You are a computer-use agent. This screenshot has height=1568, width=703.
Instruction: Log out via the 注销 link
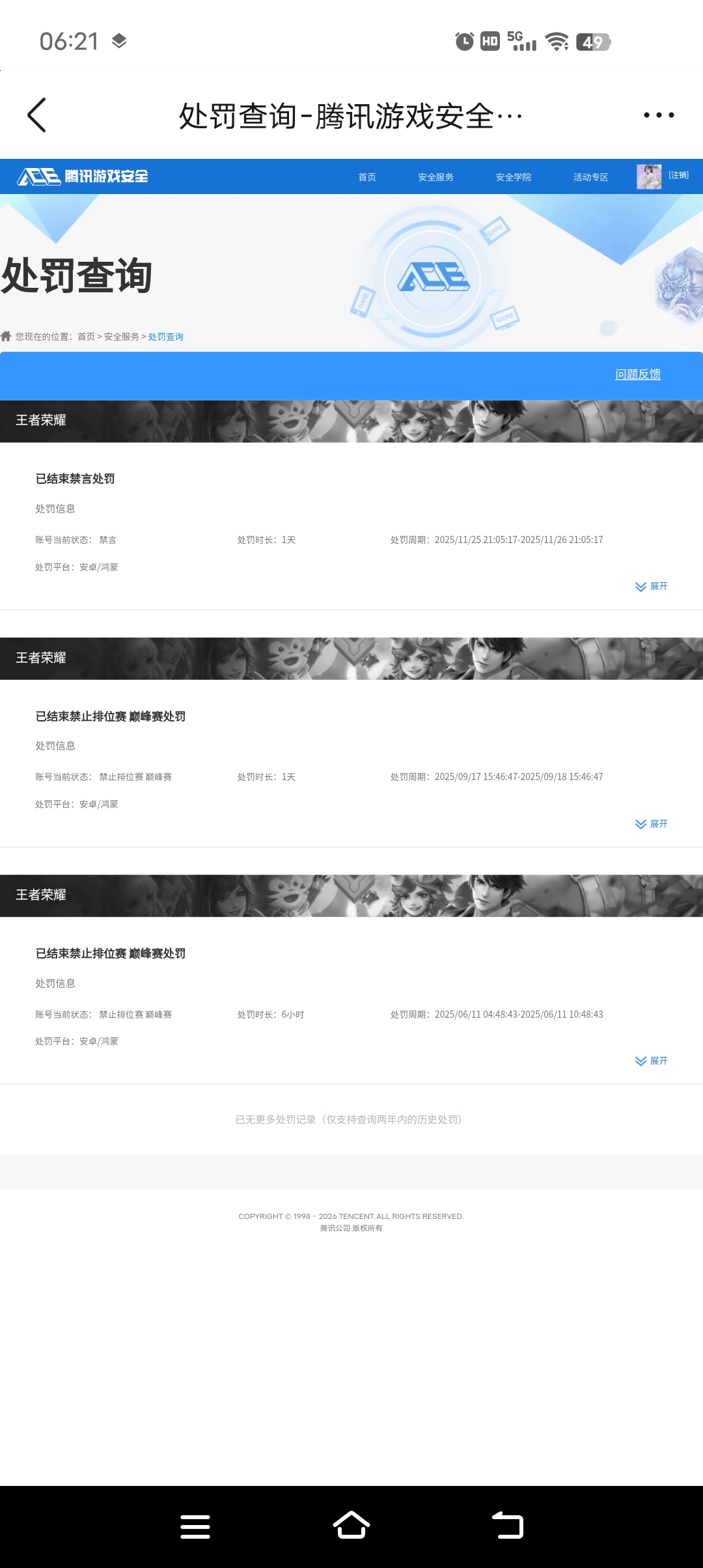click(678, 175)
